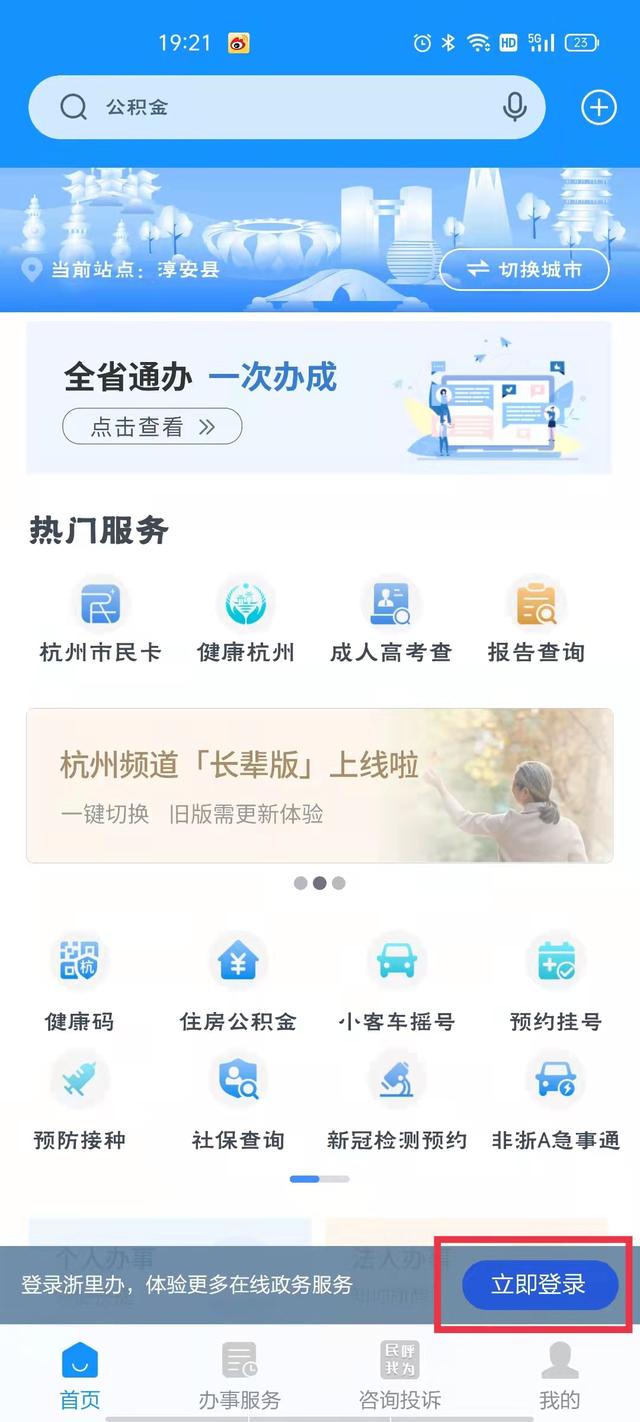The image size is (640, 1422).
Task: Open 预防接种 vaccination service
Action: point(80,1098)
